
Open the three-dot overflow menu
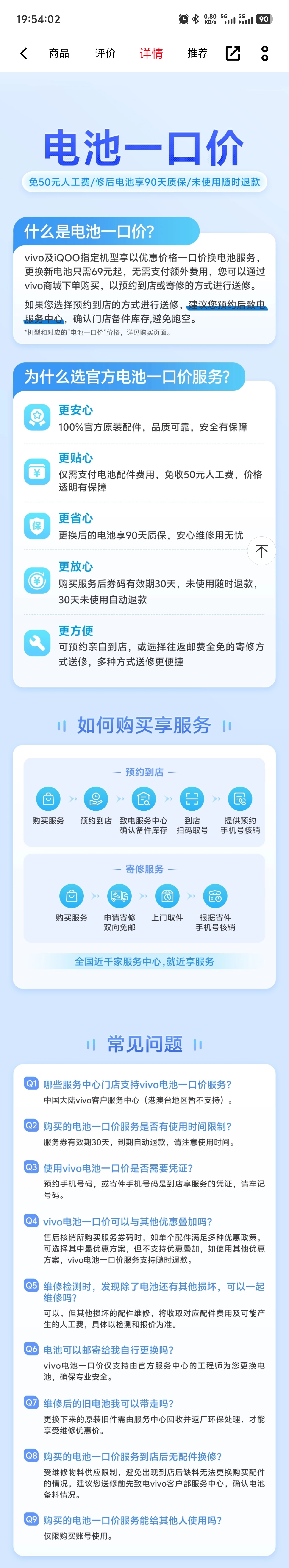(265, 53)
